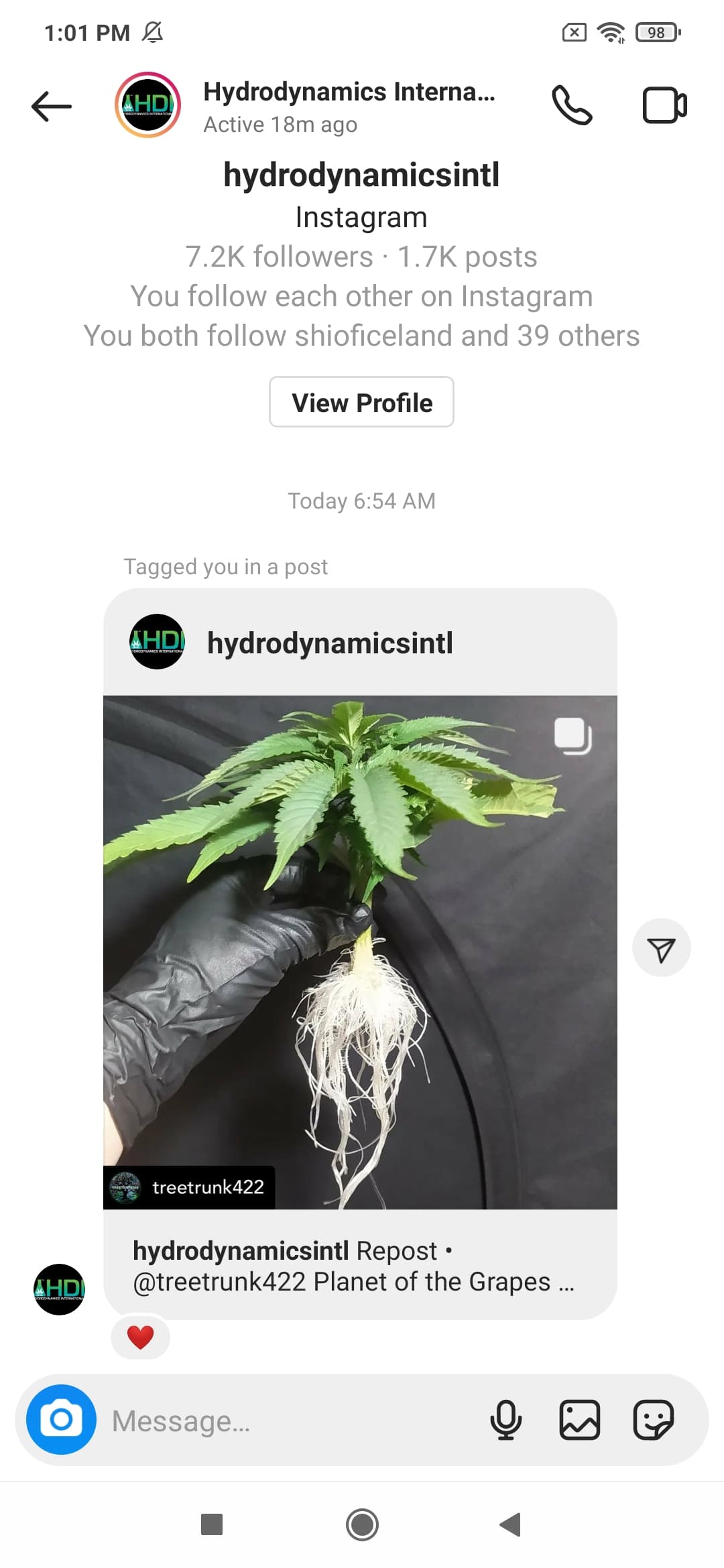This screenshot has width=724, height=1568.
Task: Start a voice call with Hydrodynamics International
Action: tap(572, 105)
